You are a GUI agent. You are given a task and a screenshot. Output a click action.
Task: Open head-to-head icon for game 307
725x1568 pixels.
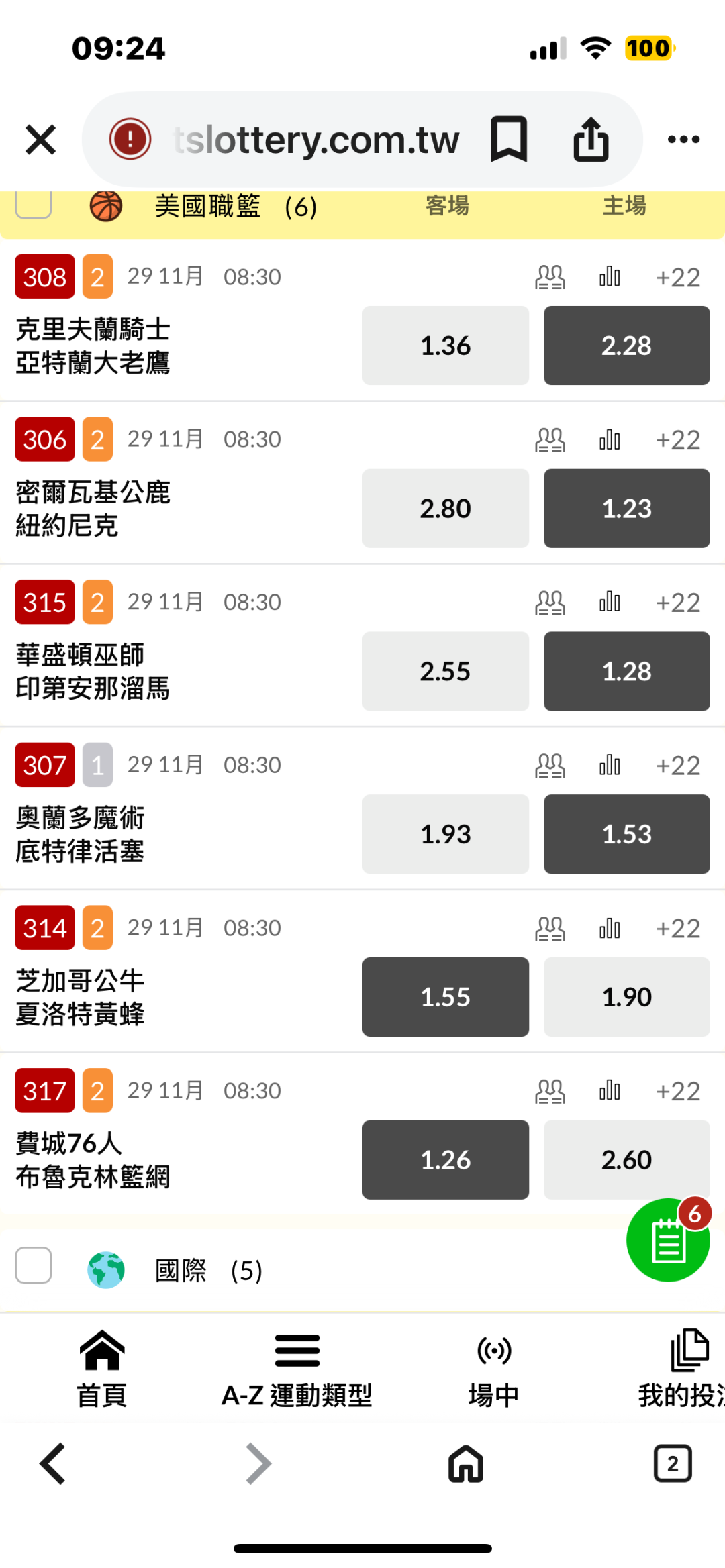tap(550, 765)
